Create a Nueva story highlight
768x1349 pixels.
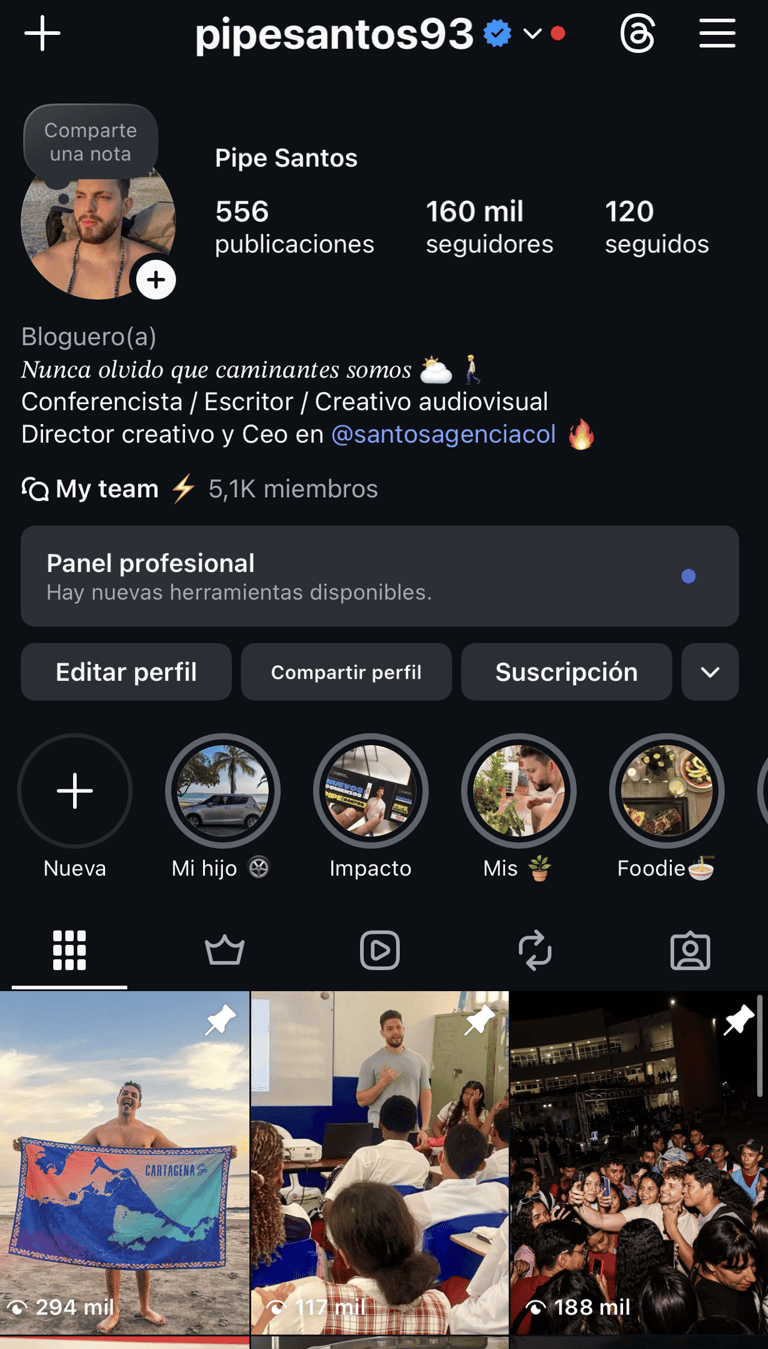pyautogui.click(x=75, y=791)
